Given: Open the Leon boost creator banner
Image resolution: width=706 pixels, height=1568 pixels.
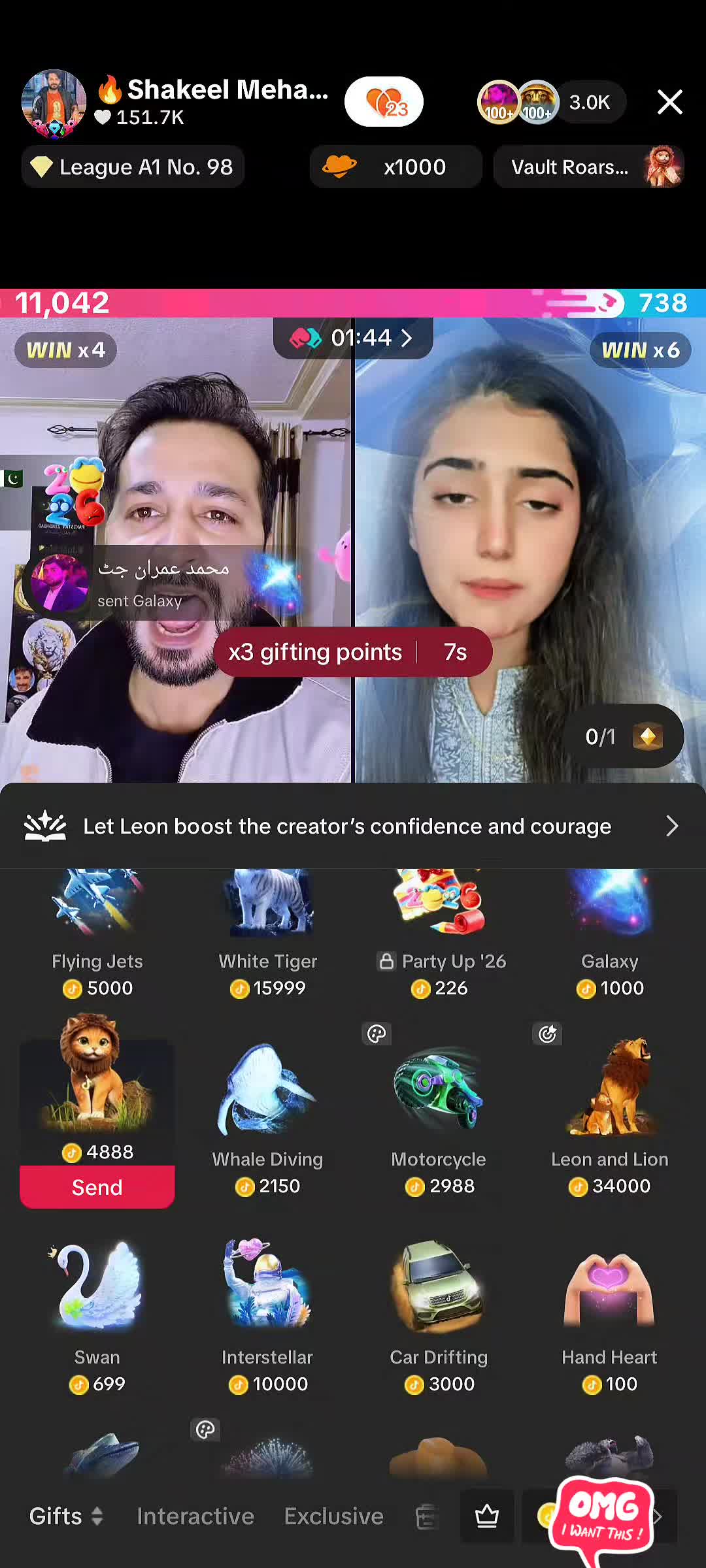Looking at the screenshot, I should [x=353, y=826].
